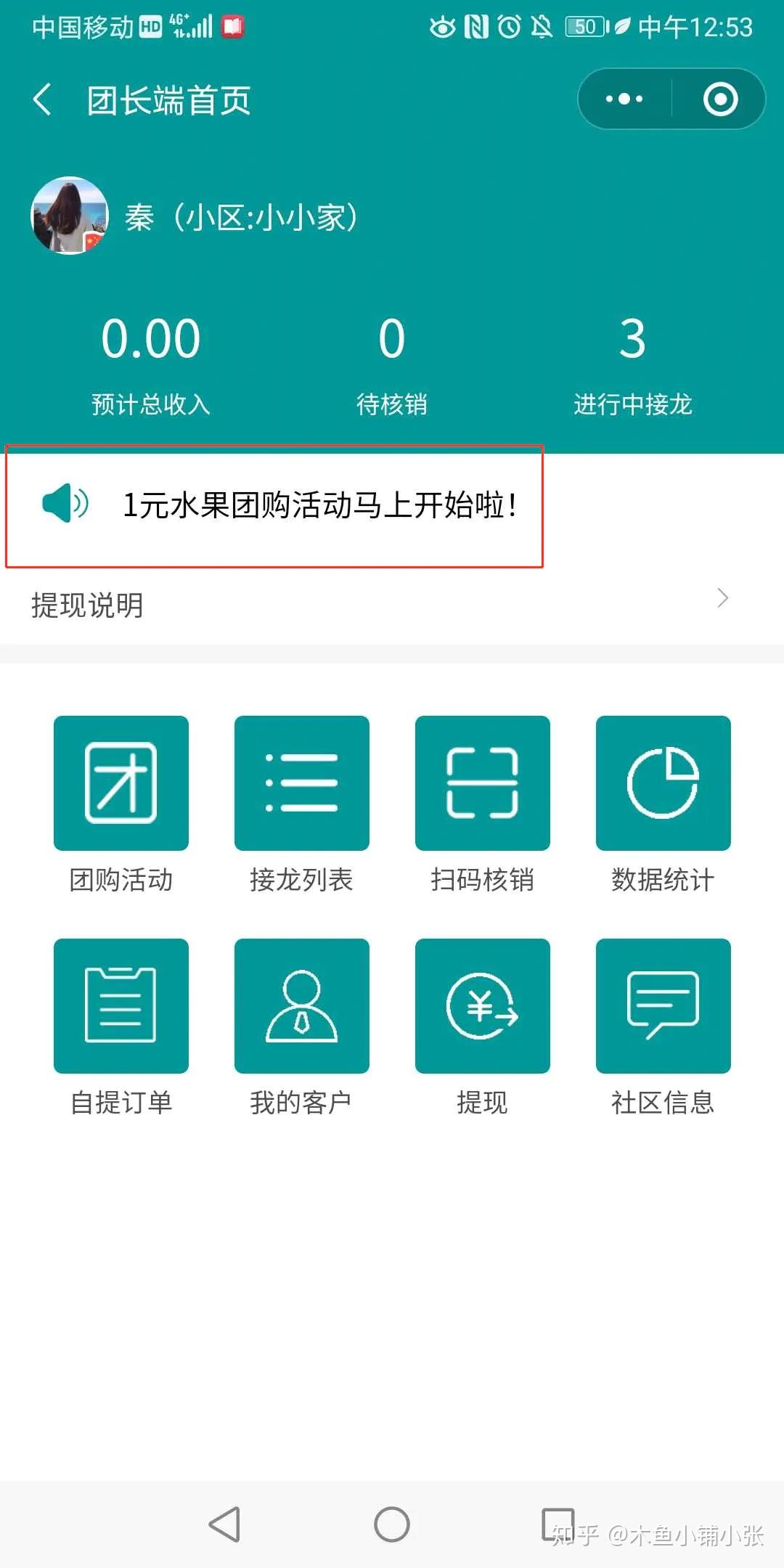Tap the circle button to exit mini program
The image size is (784, 1568).
[x=719, y=99]
